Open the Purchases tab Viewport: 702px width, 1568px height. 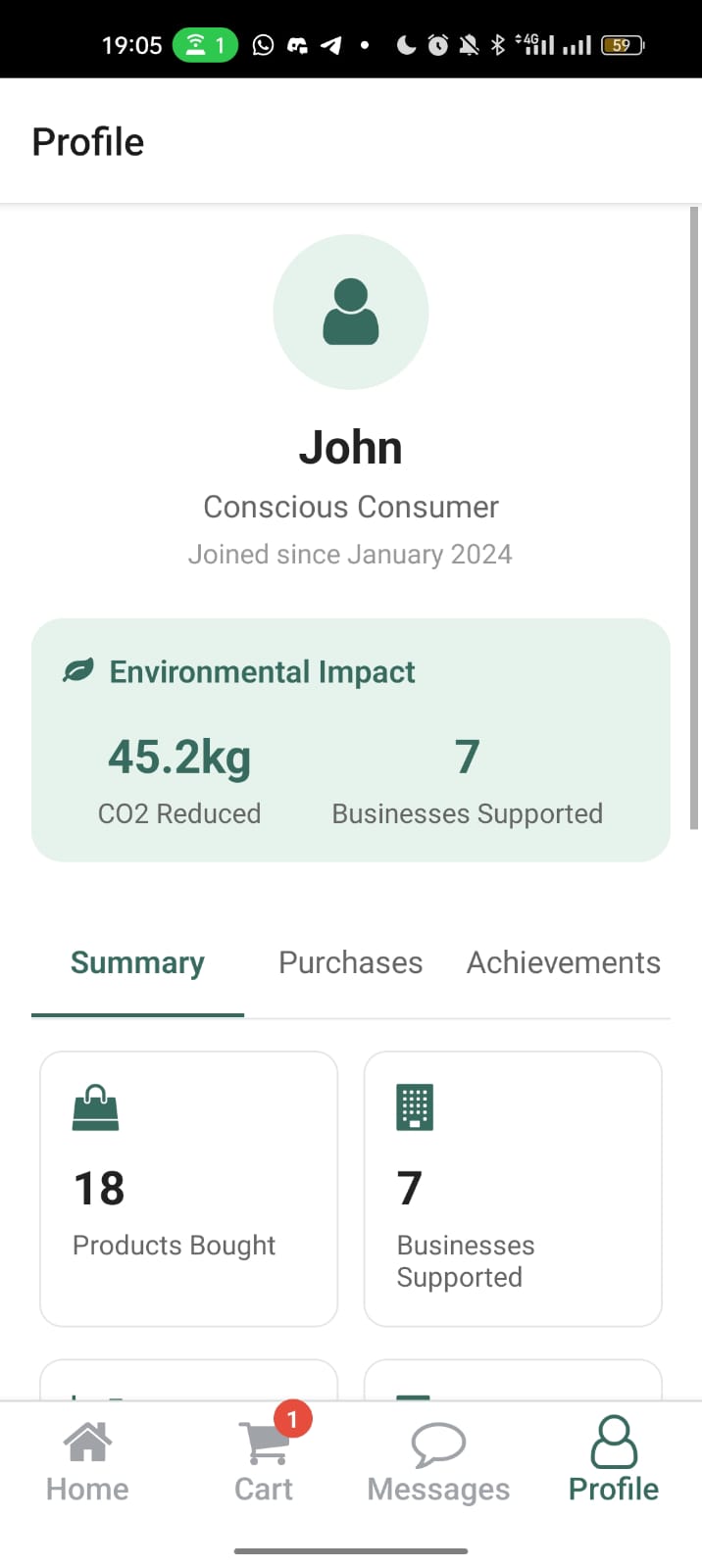[350, 963]
